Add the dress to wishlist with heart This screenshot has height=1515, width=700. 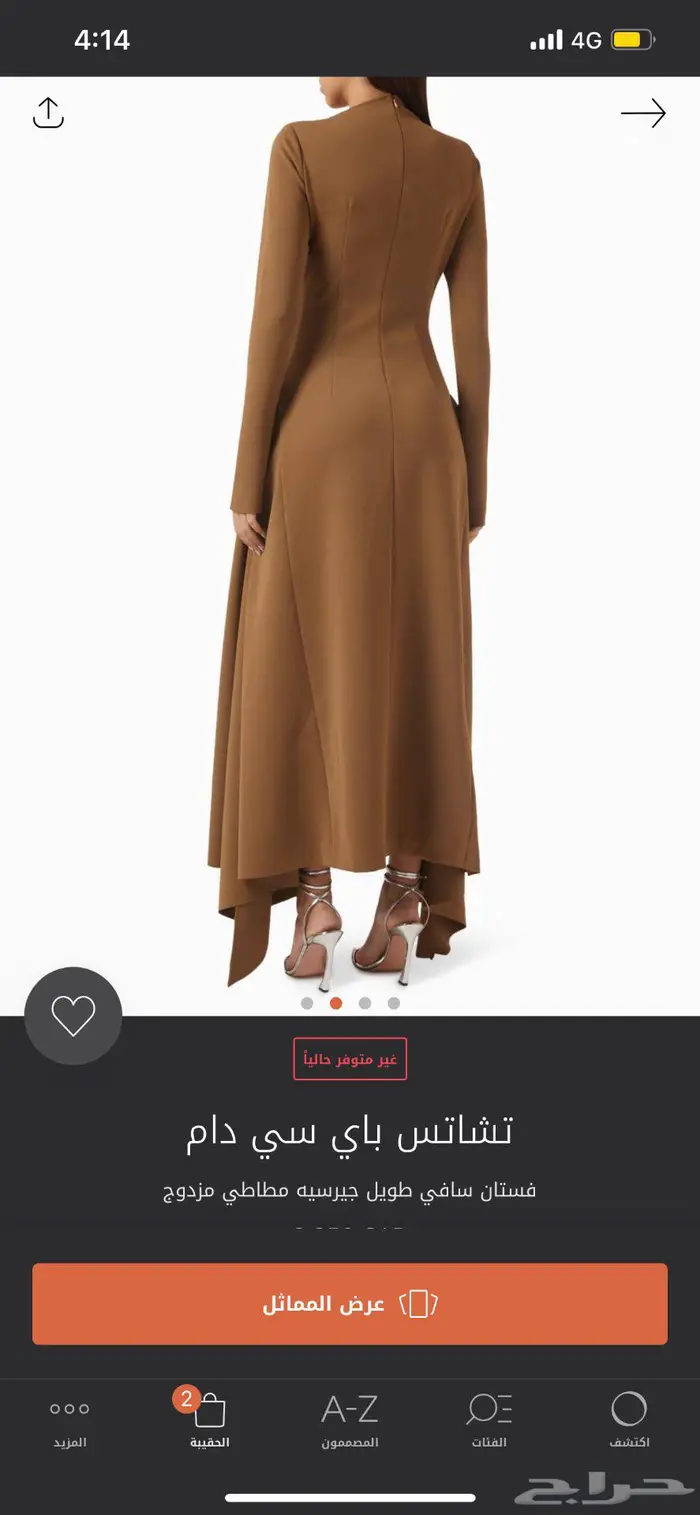click(x=73, y=1016)
